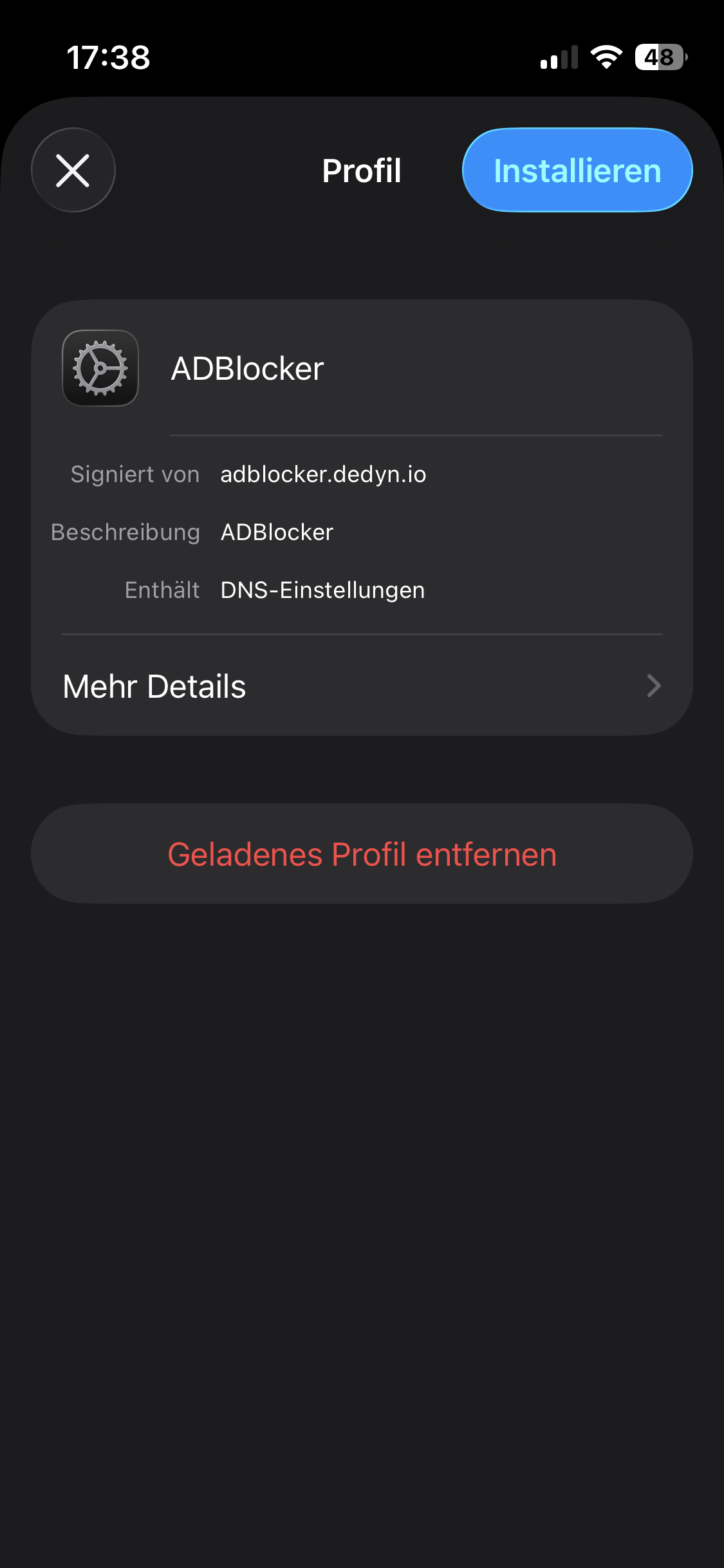The width and height of the screenshot is (724, 1568).
Task: Tap the Beschreibung value ADBlocker
Action: [x=276, y=531]
